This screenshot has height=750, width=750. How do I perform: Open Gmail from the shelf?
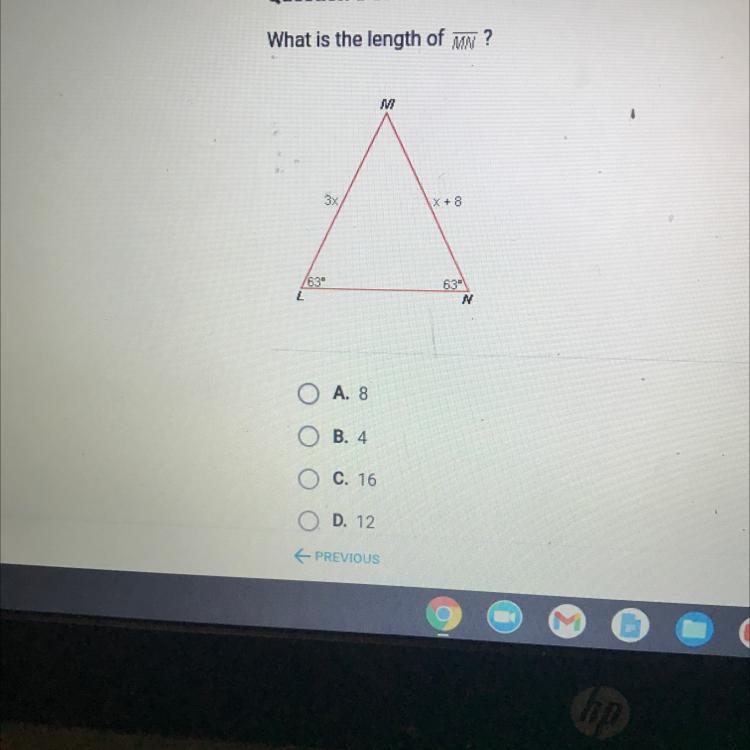coord(567,622)
